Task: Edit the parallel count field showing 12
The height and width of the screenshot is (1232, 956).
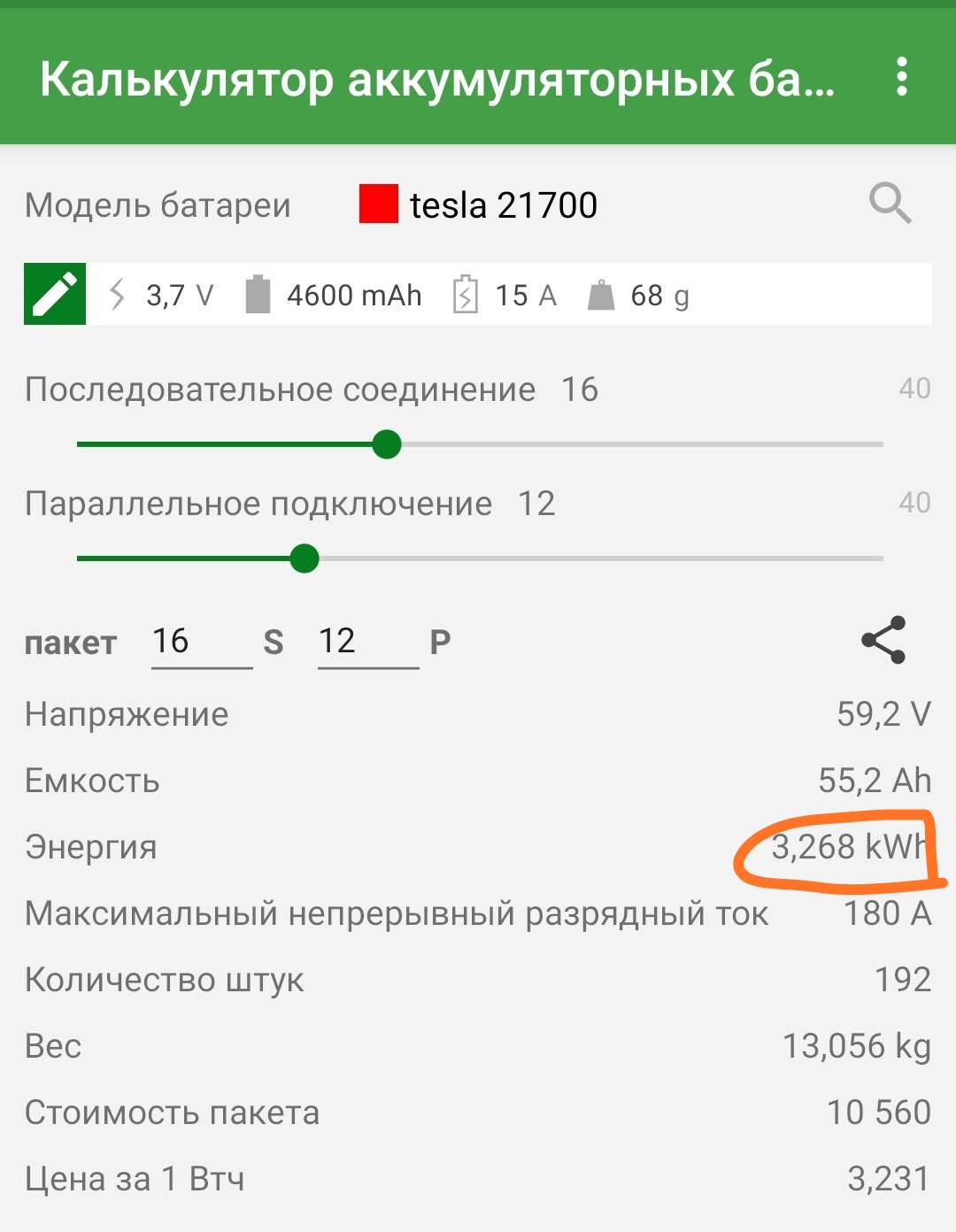Action: (x=367, y=642)
